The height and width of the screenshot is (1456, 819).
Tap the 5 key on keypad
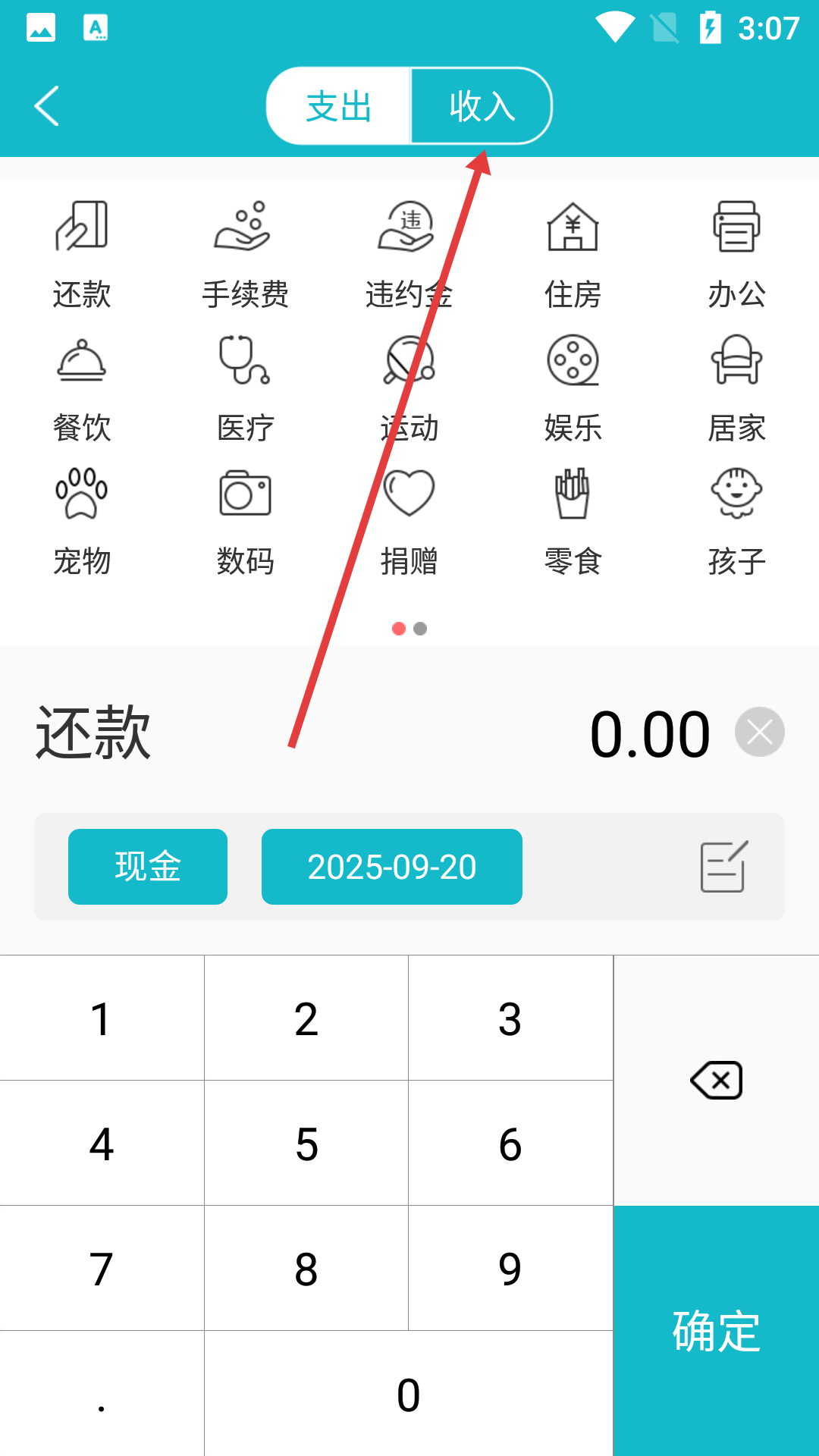coord(306,1144)
